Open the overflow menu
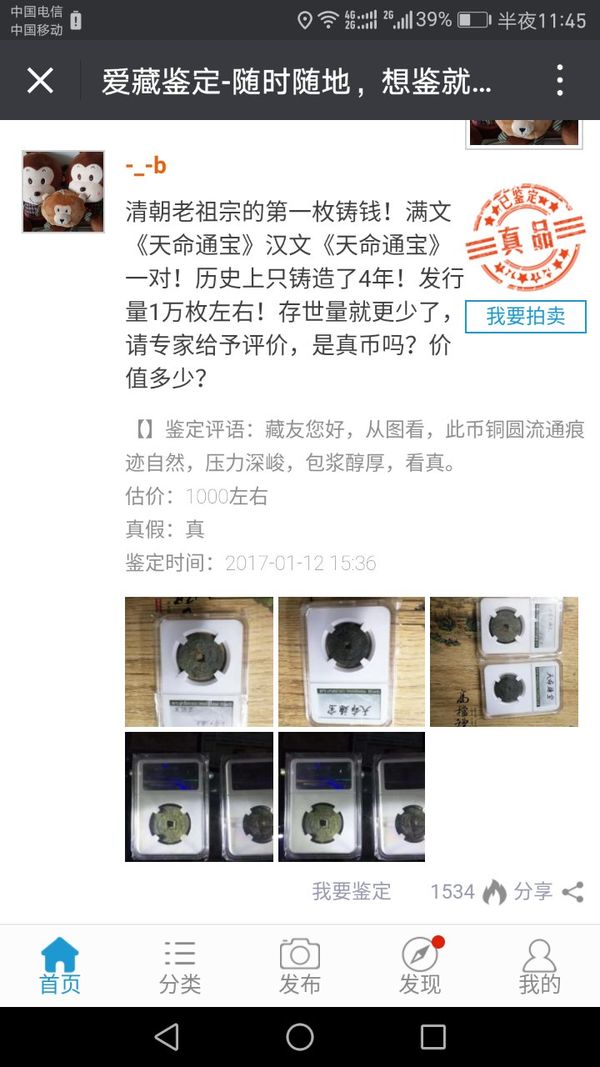Image resolution: width=600 pixels, height=1067 pixels. (x=560, y=81)
